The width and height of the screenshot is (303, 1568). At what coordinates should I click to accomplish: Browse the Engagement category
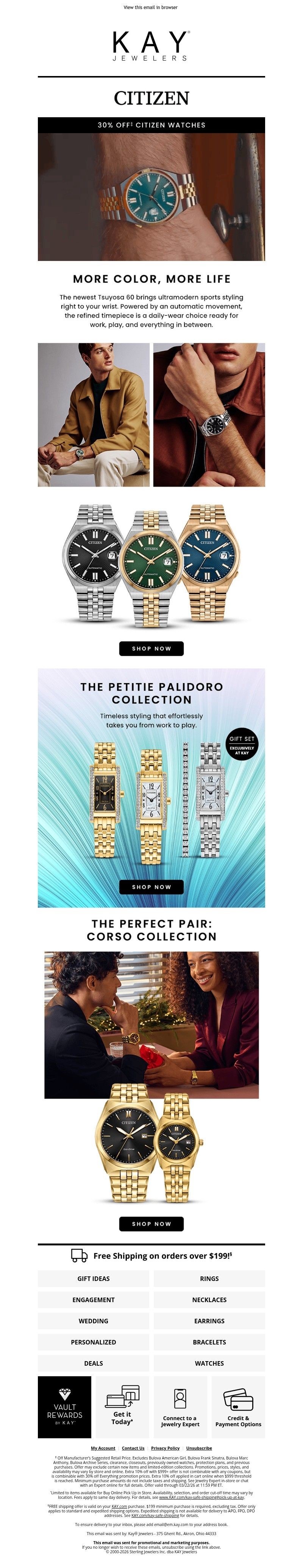[93, 1299]
